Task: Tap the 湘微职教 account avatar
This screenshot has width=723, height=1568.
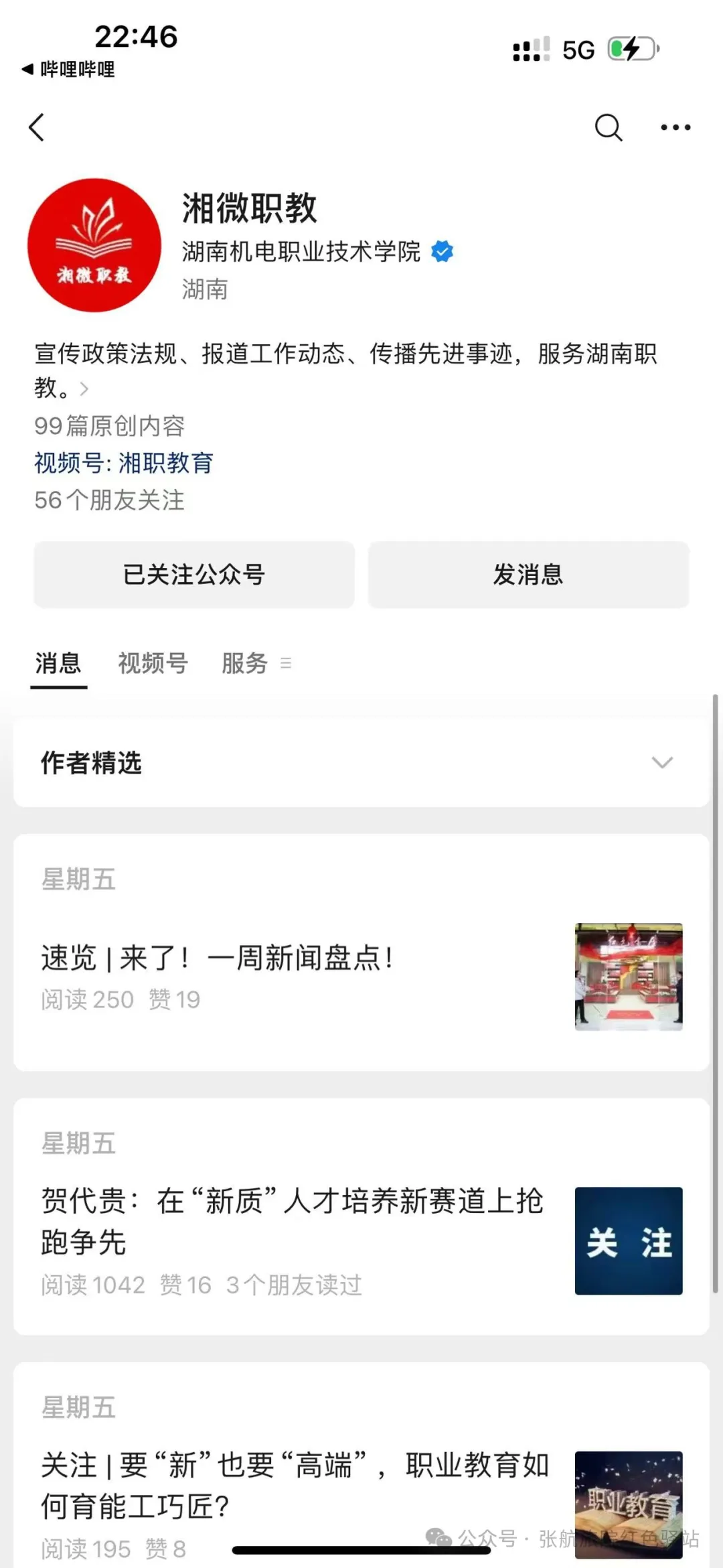Action: [96, 244]
